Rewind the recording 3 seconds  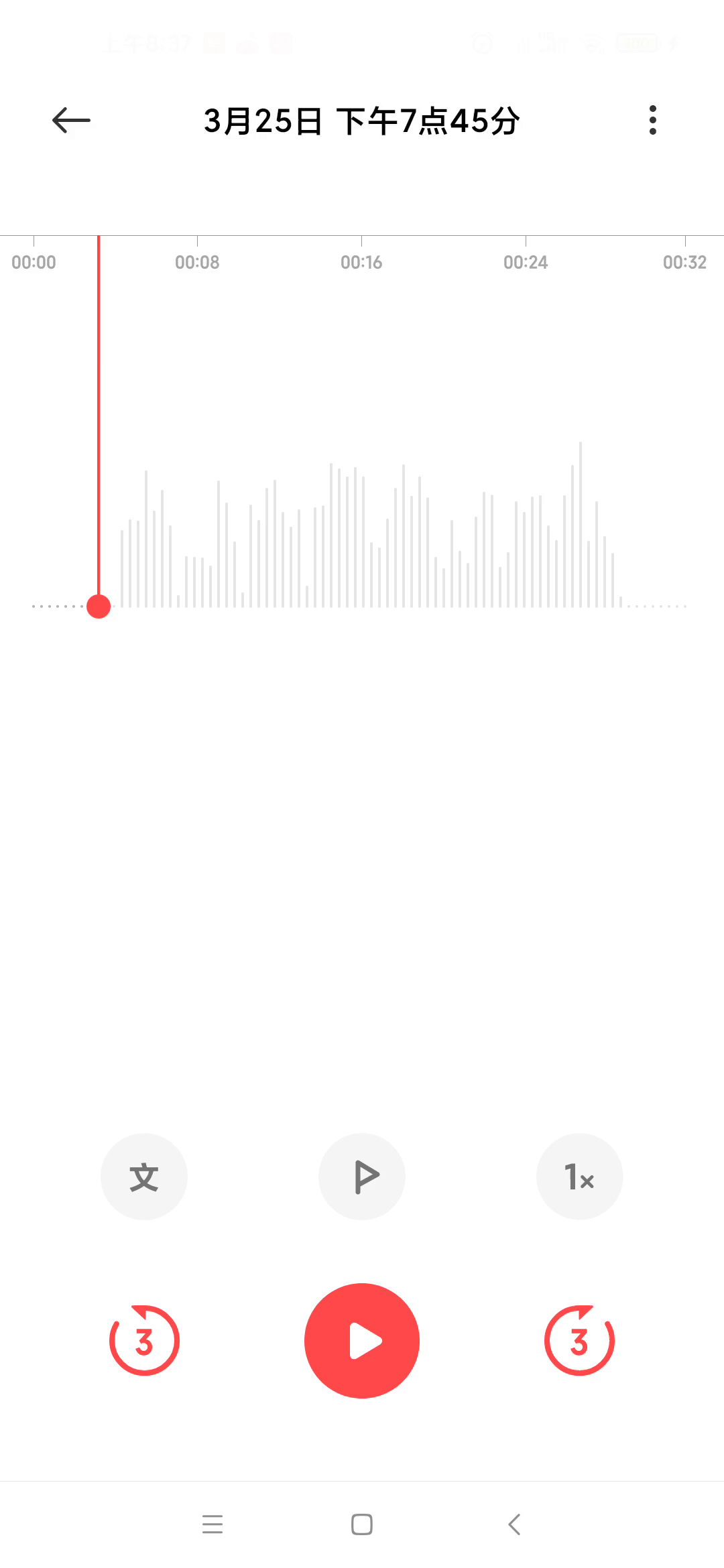coord(144,1341)
